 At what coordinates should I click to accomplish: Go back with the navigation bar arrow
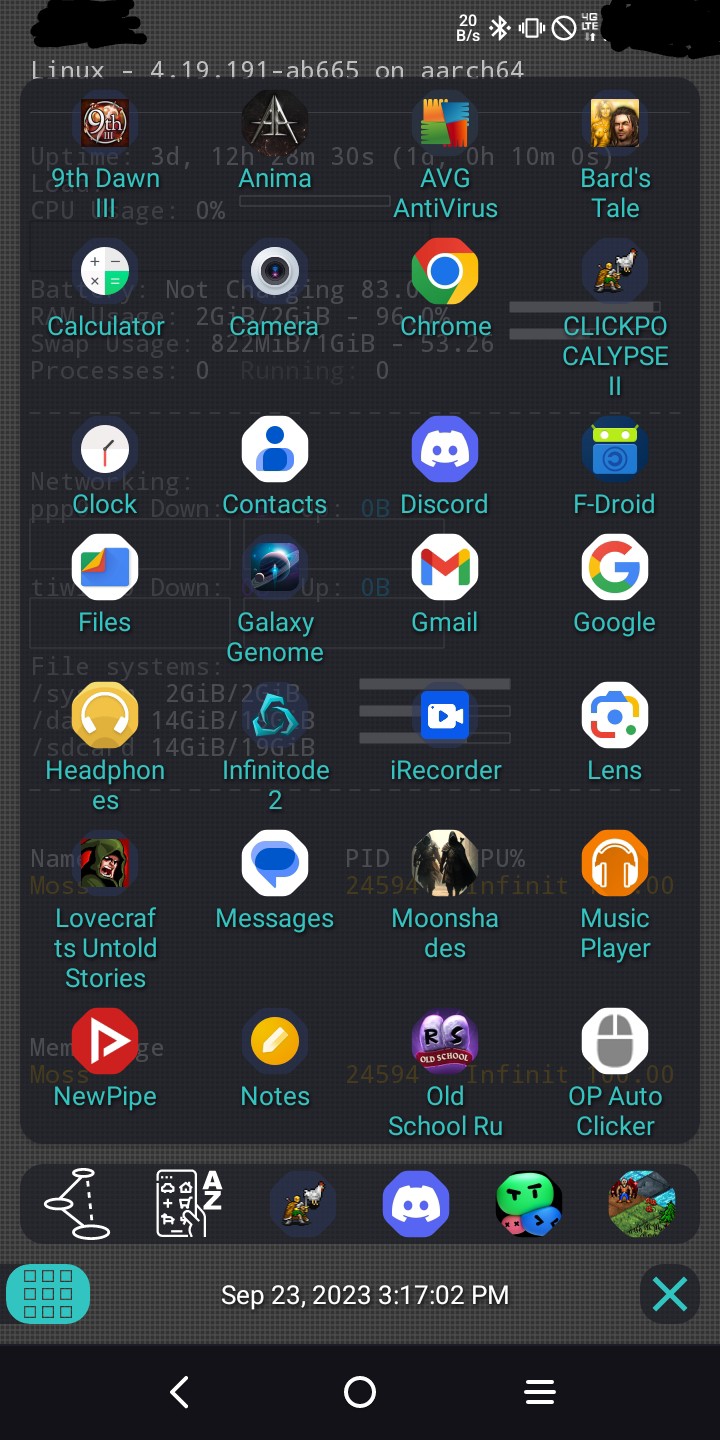pyautogui.click(x=180, y=1392)
